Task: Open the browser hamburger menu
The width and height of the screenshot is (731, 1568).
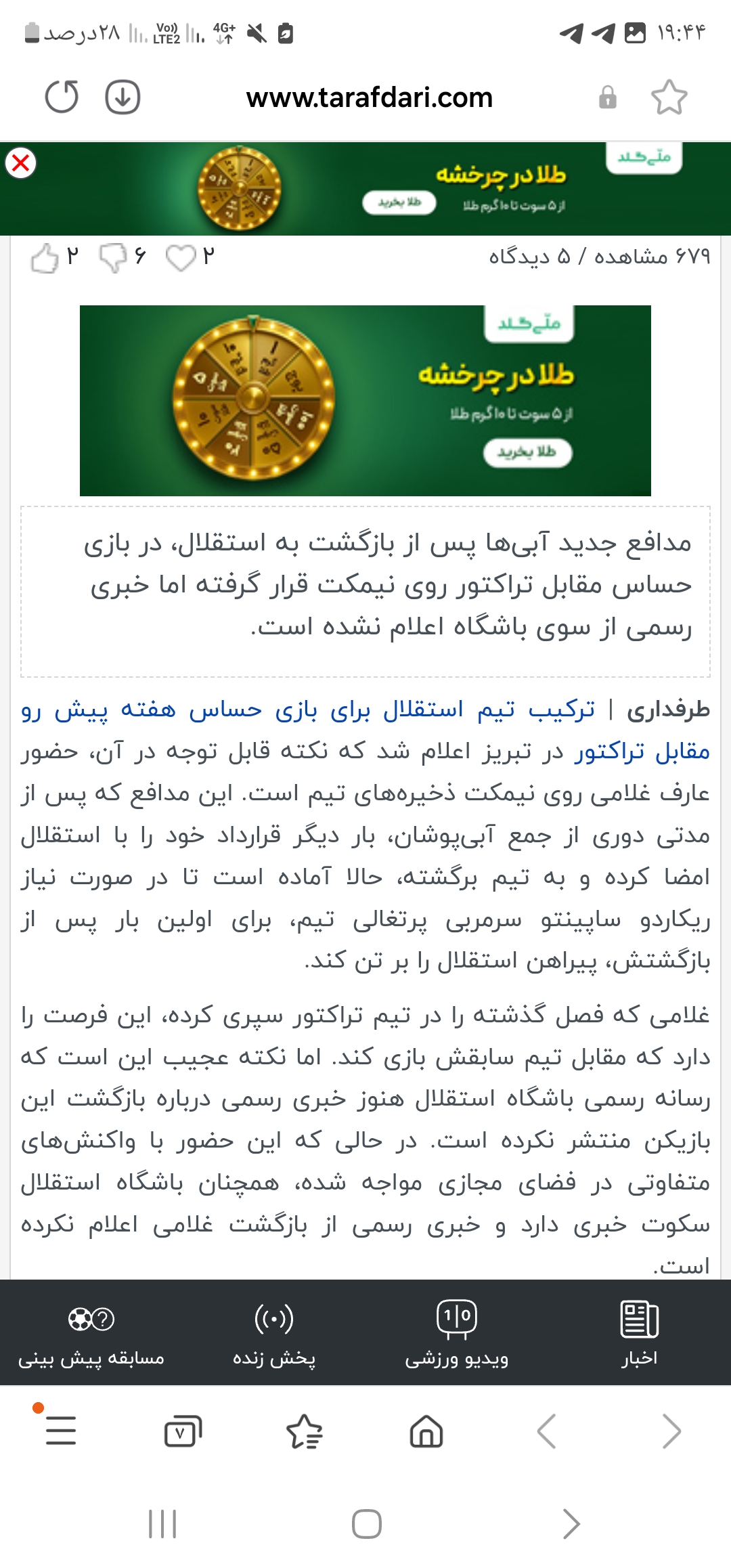Action: (61, 1431)
